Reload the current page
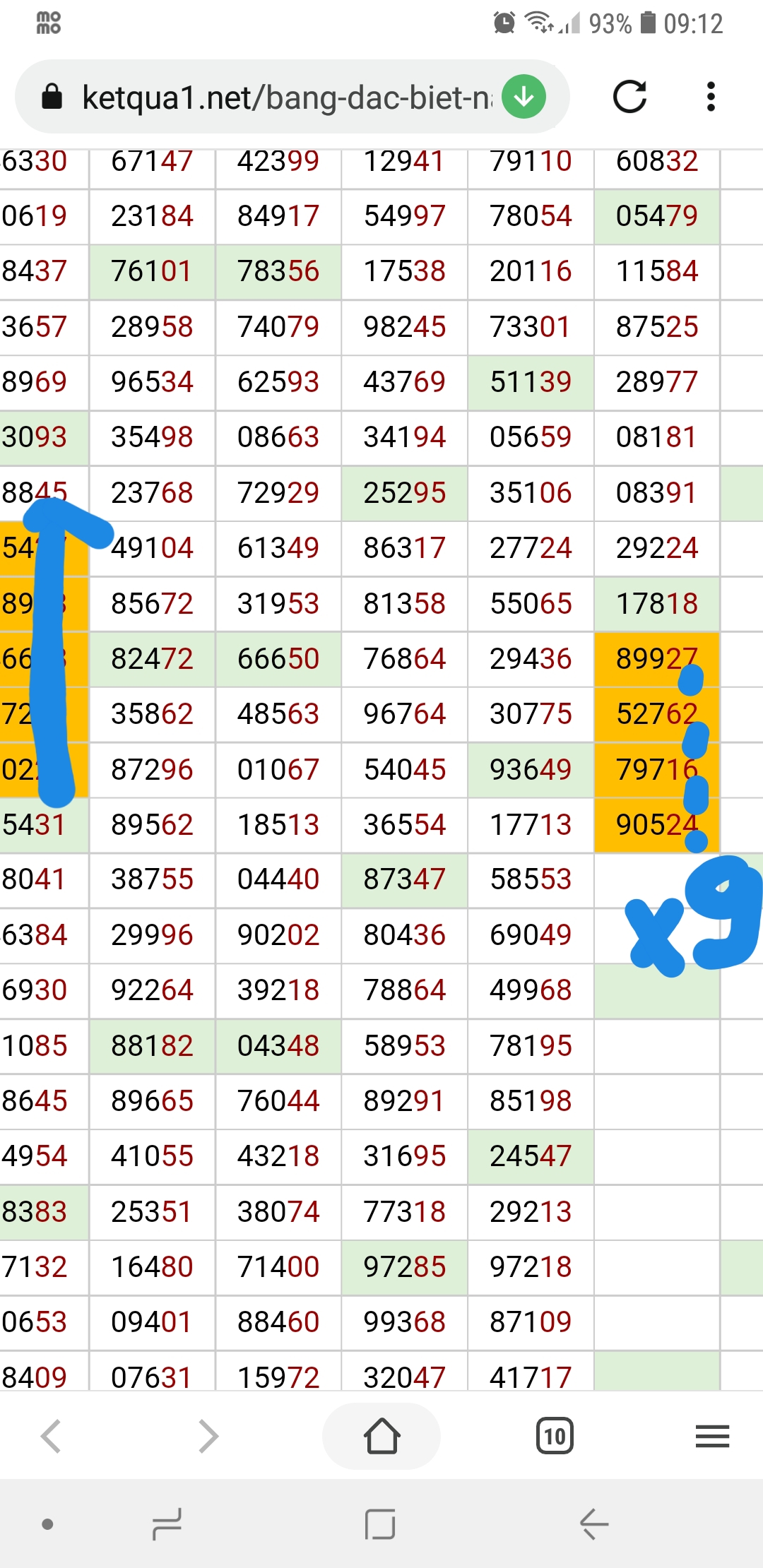The image size is (763, 1568). tap(629, 97)
